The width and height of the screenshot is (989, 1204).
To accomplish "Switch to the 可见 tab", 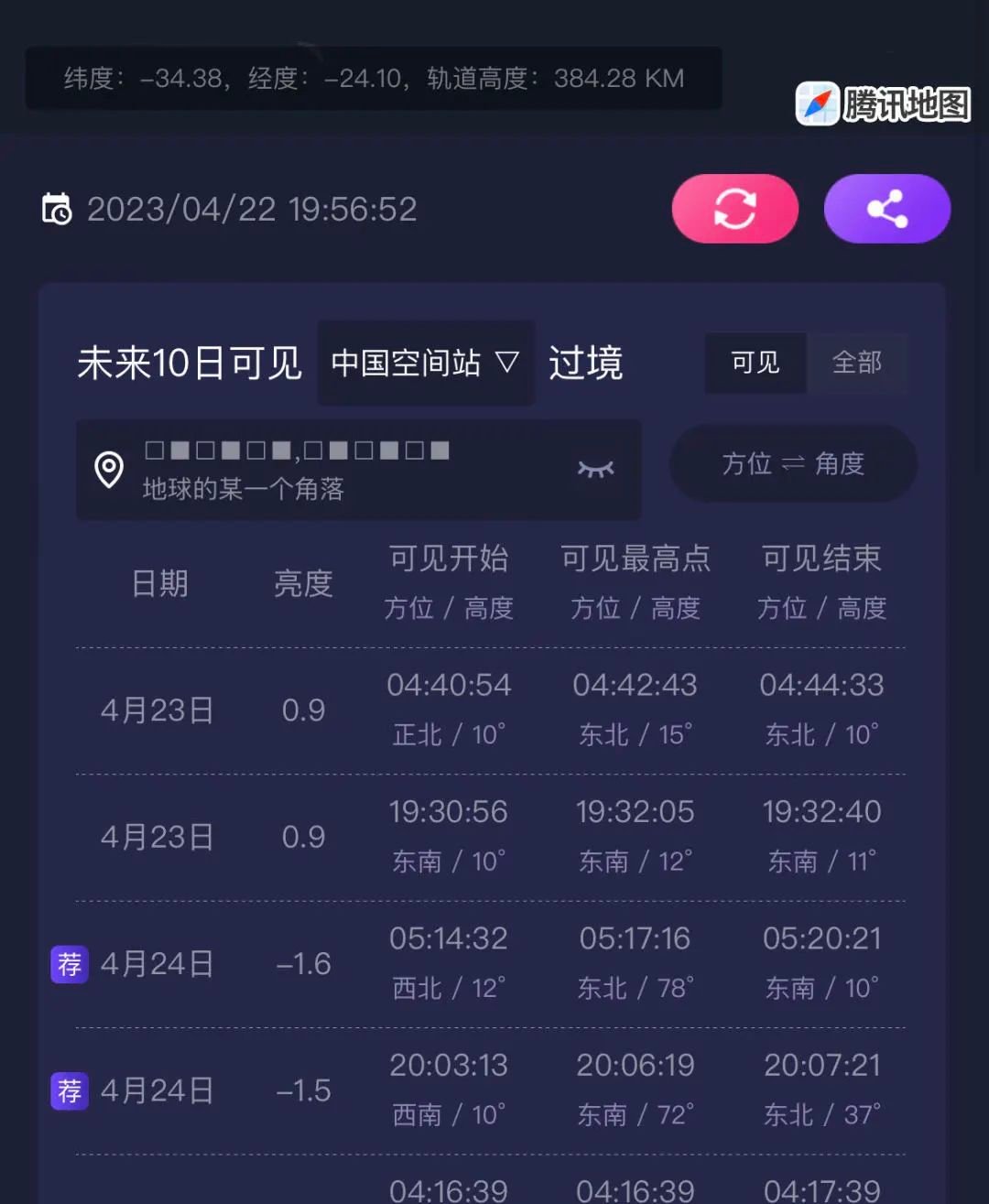I will [x=755, y=363].
